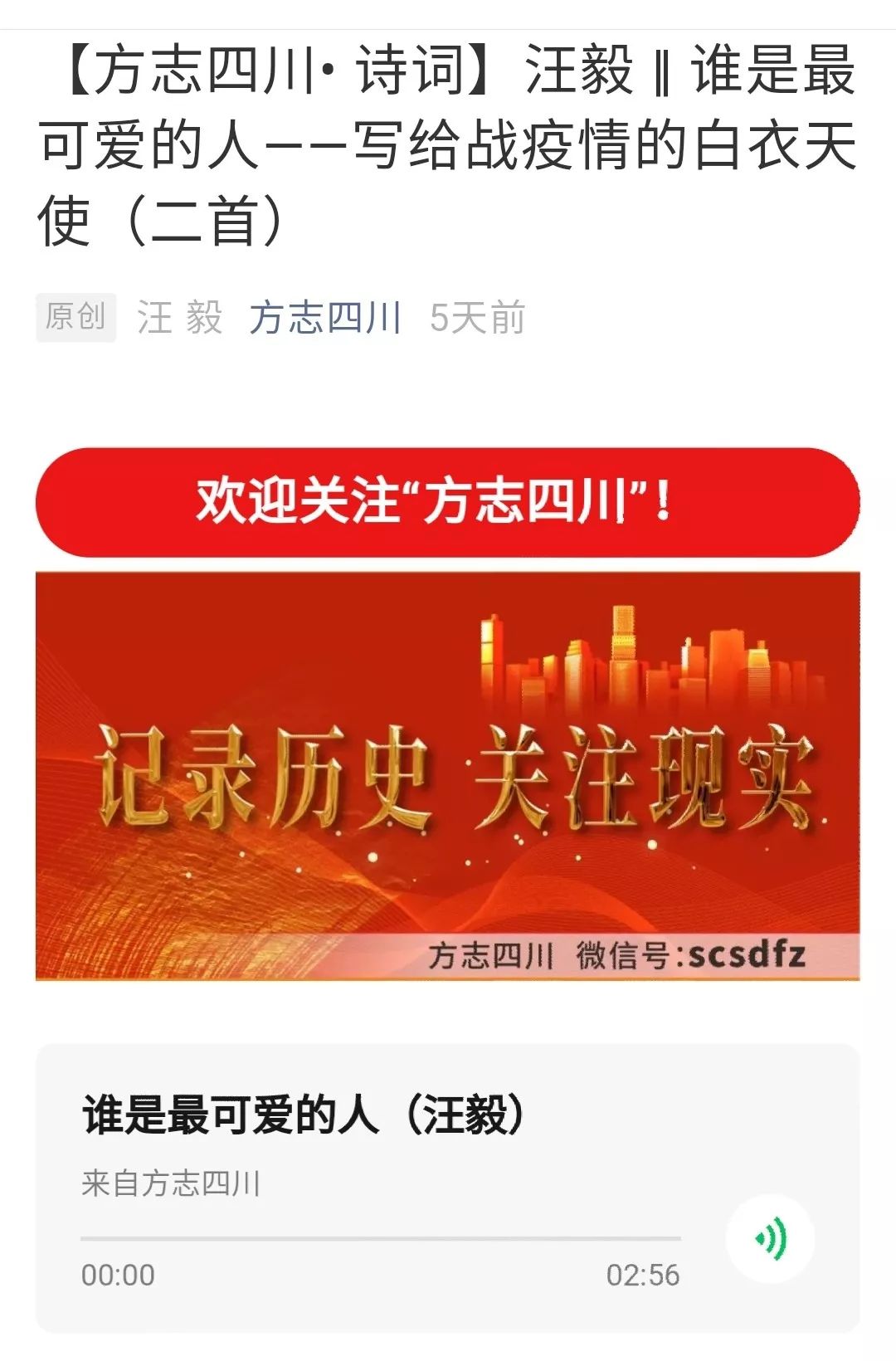Image resolution: width=896 pixels, height=1361 pixels.
Task: Open the 方志四川 account link
Action: [325, 318]
